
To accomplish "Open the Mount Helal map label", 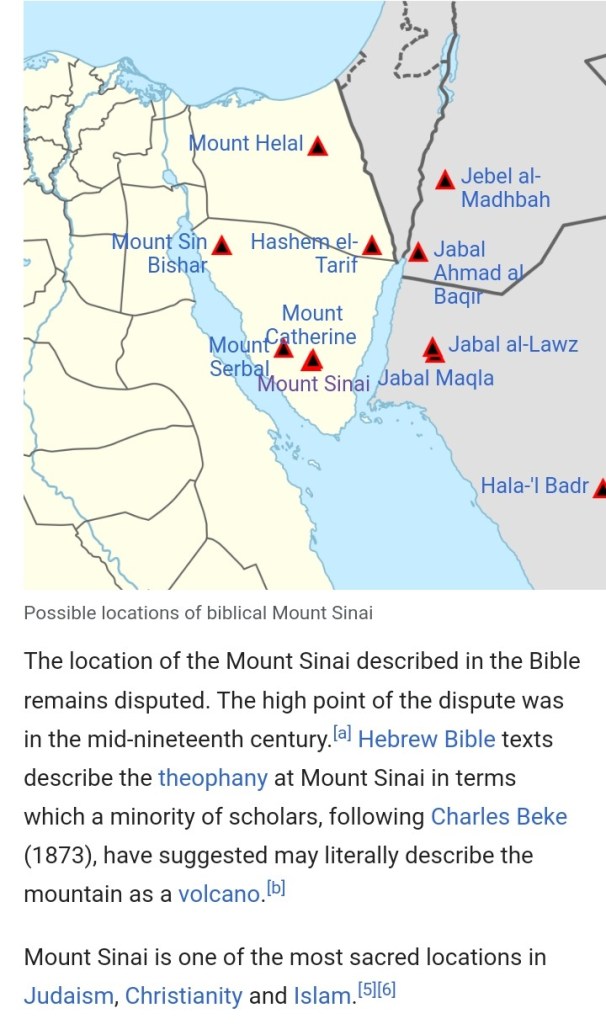I will pos(246,143).
